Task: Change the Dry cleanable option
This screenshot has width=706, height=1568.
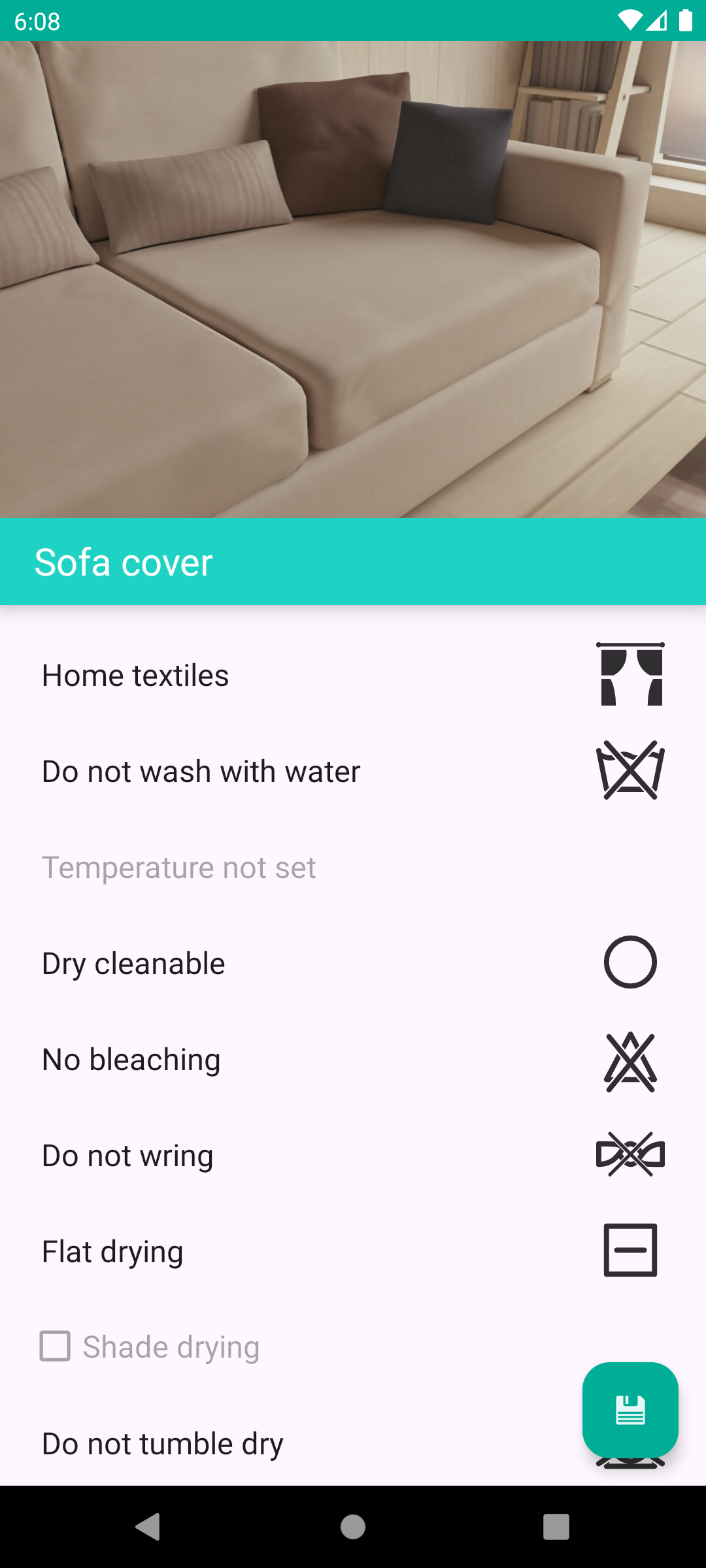Action: click(353, 964)
